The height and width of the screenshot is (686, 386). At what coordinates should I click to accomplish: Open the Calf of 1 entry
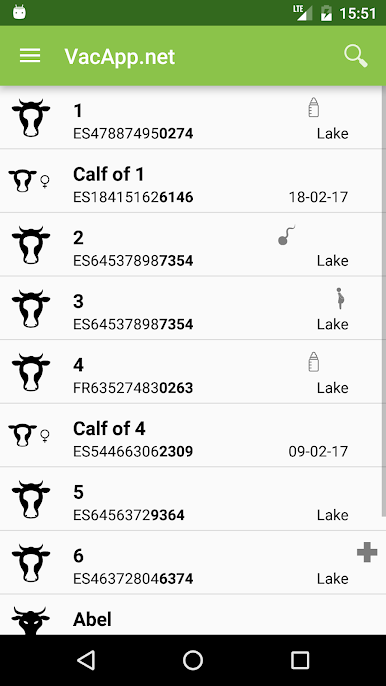coord(191,181)
